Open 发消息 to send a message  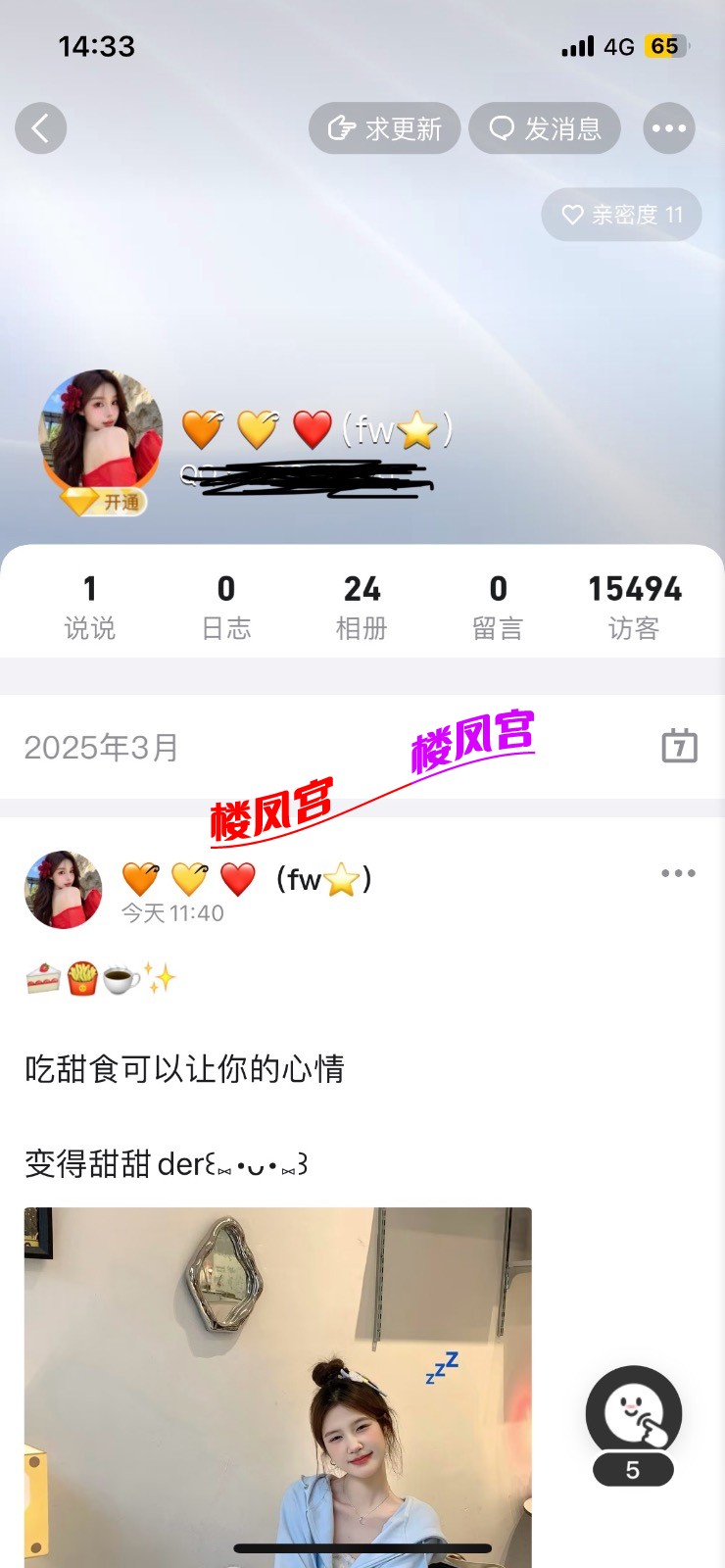pyautogui.click(x=545, y=128)
